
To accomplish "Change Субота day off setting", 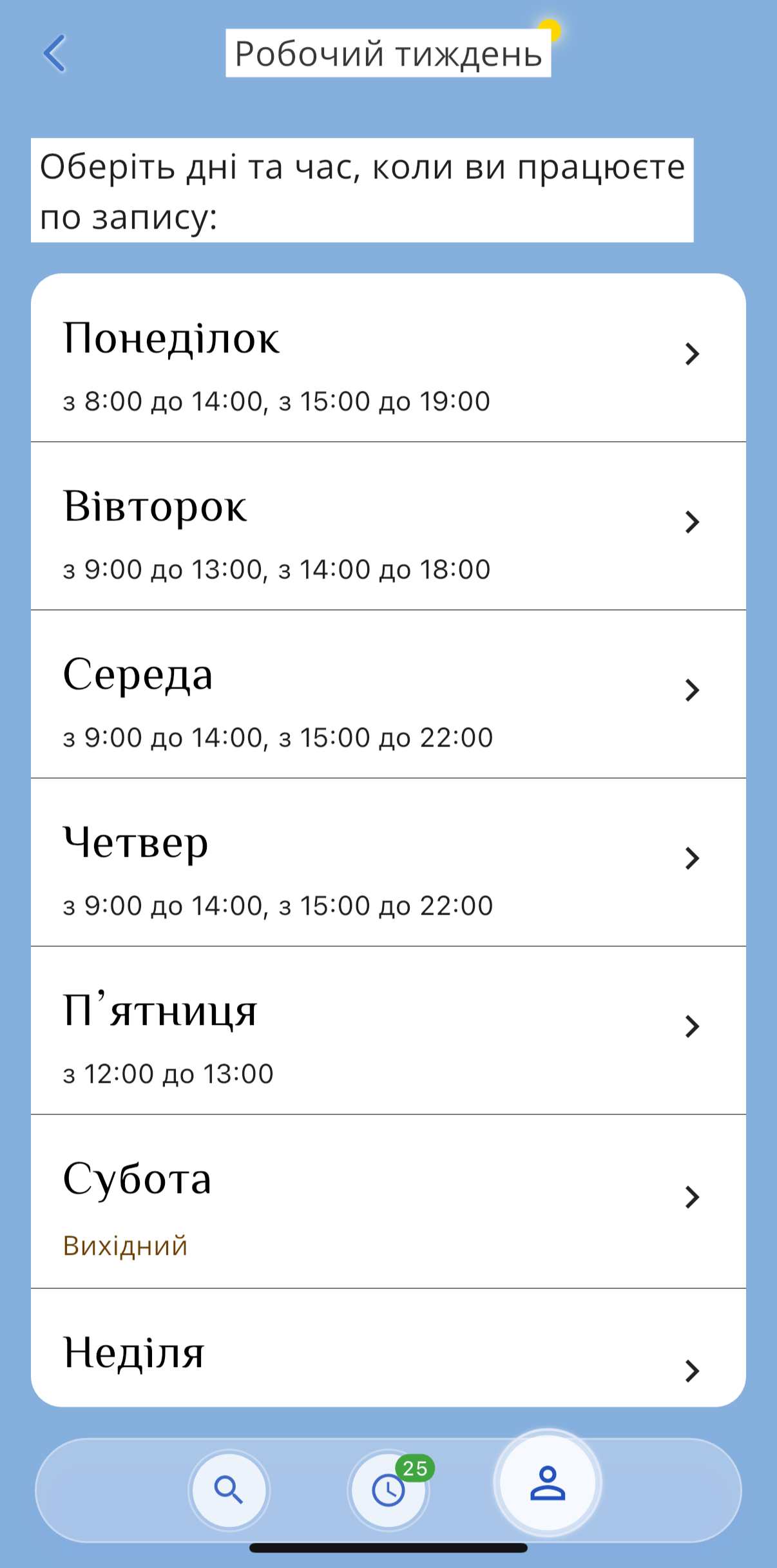I will point(388,1201).
